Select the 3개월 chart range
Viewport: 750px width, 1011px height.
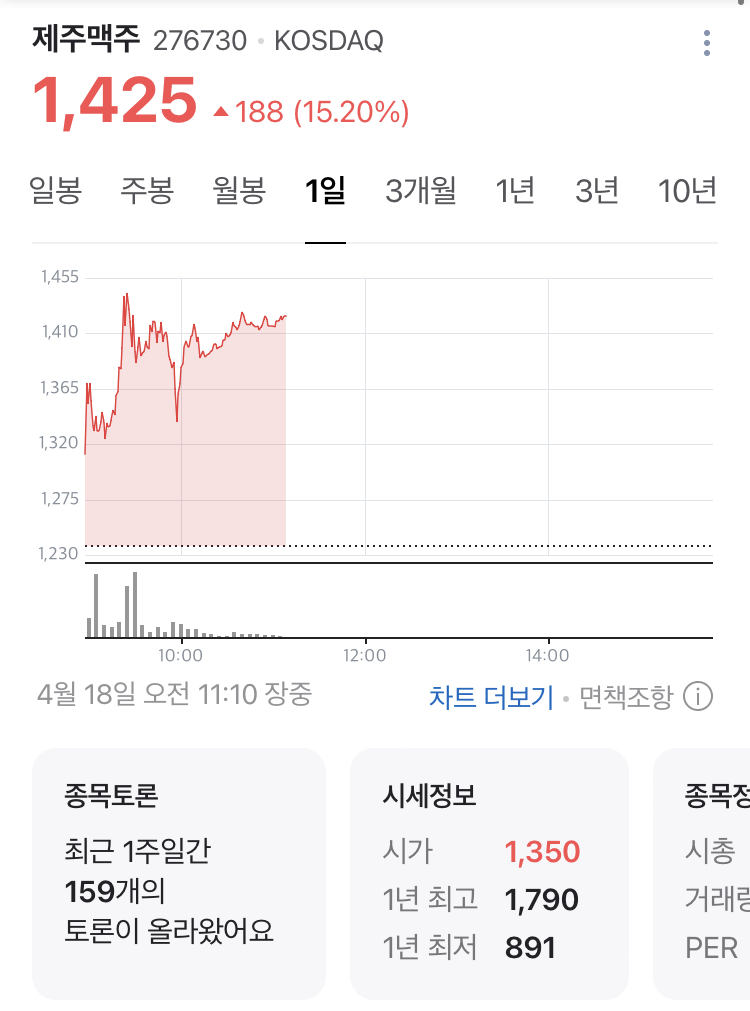[x=421, y=190]
